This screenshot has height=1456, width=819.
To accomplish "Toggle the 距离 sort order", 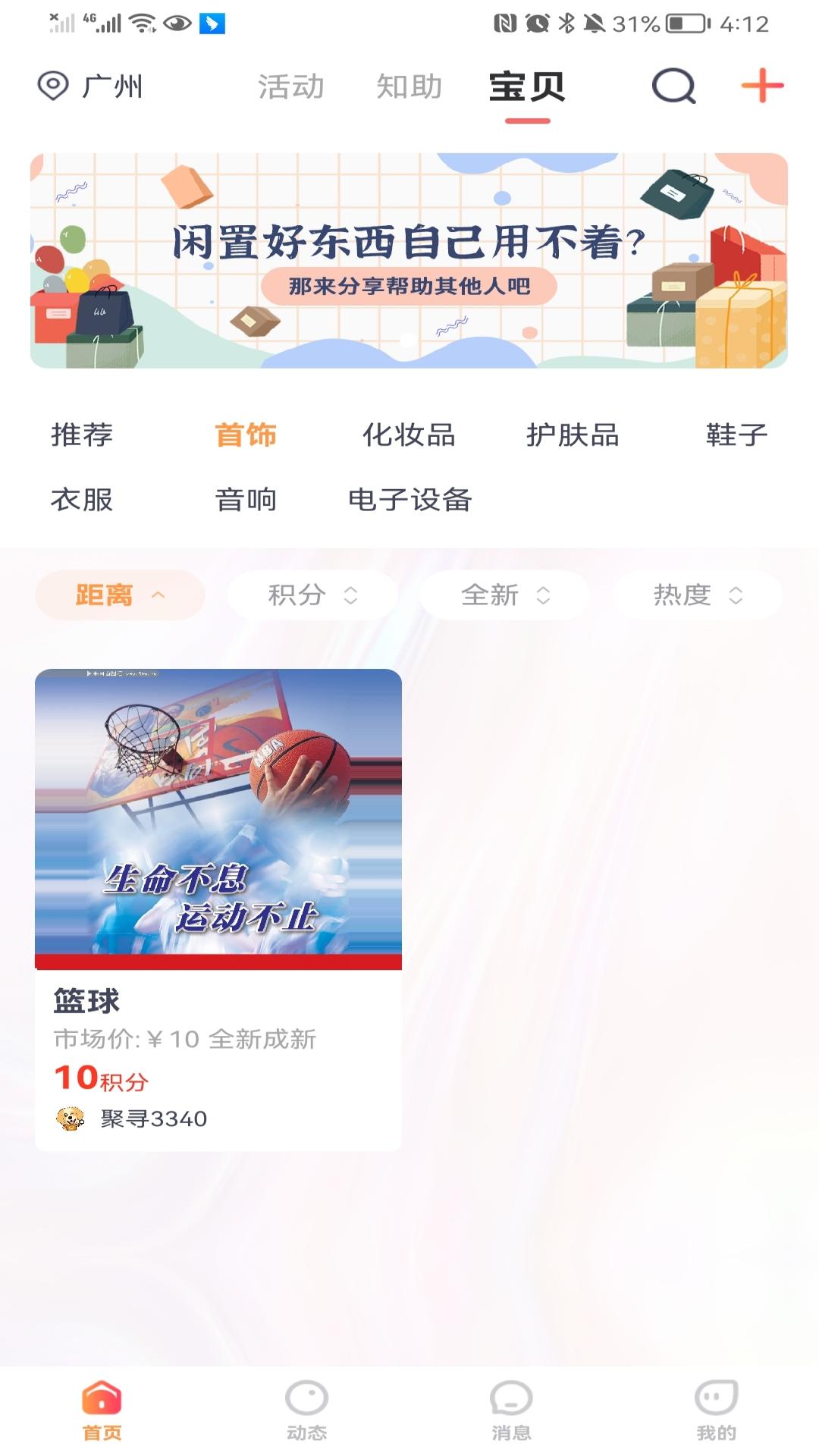I will pyautogui.click(x=120, y=595).
